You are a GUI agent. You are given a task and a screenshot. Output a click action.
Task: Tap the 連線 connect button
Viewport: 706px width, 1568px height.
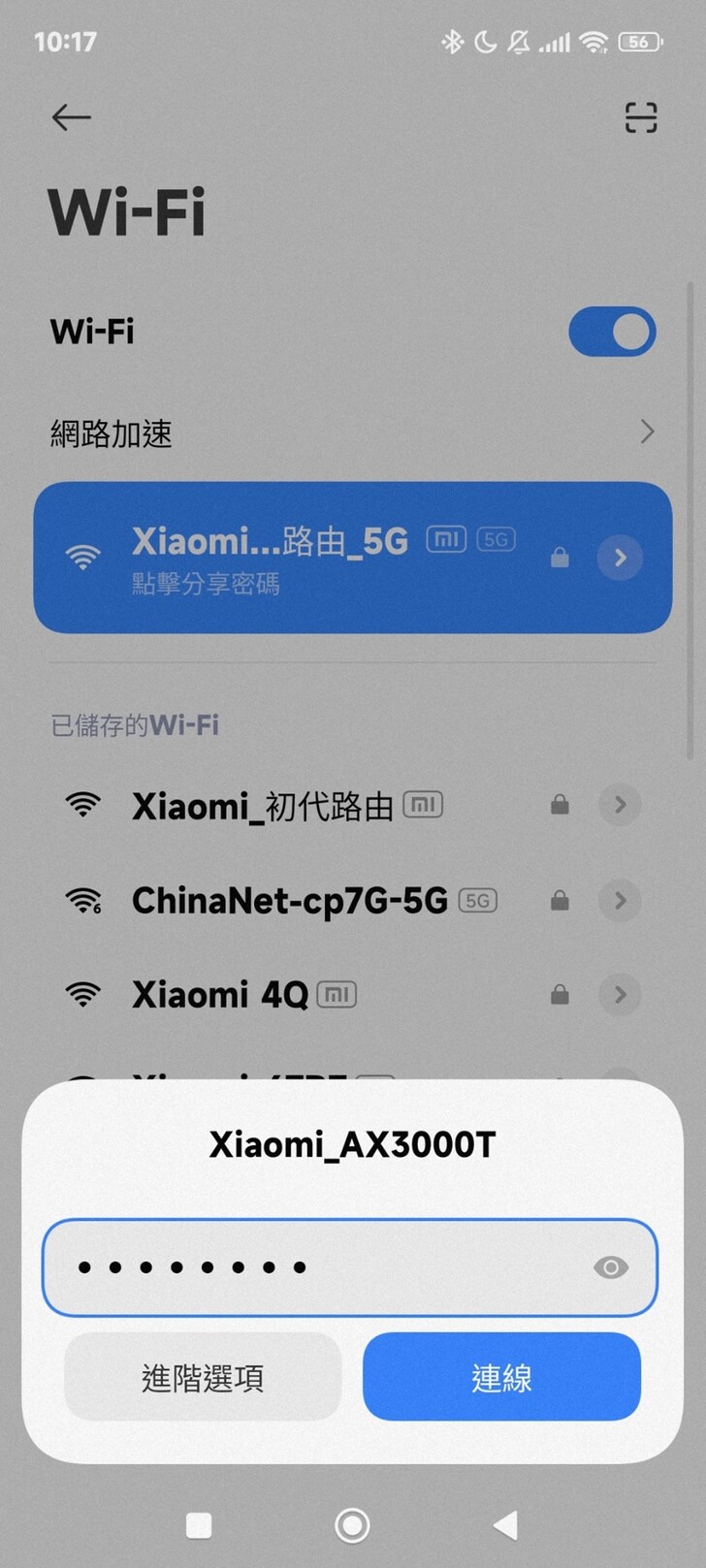click(501, 1377)
